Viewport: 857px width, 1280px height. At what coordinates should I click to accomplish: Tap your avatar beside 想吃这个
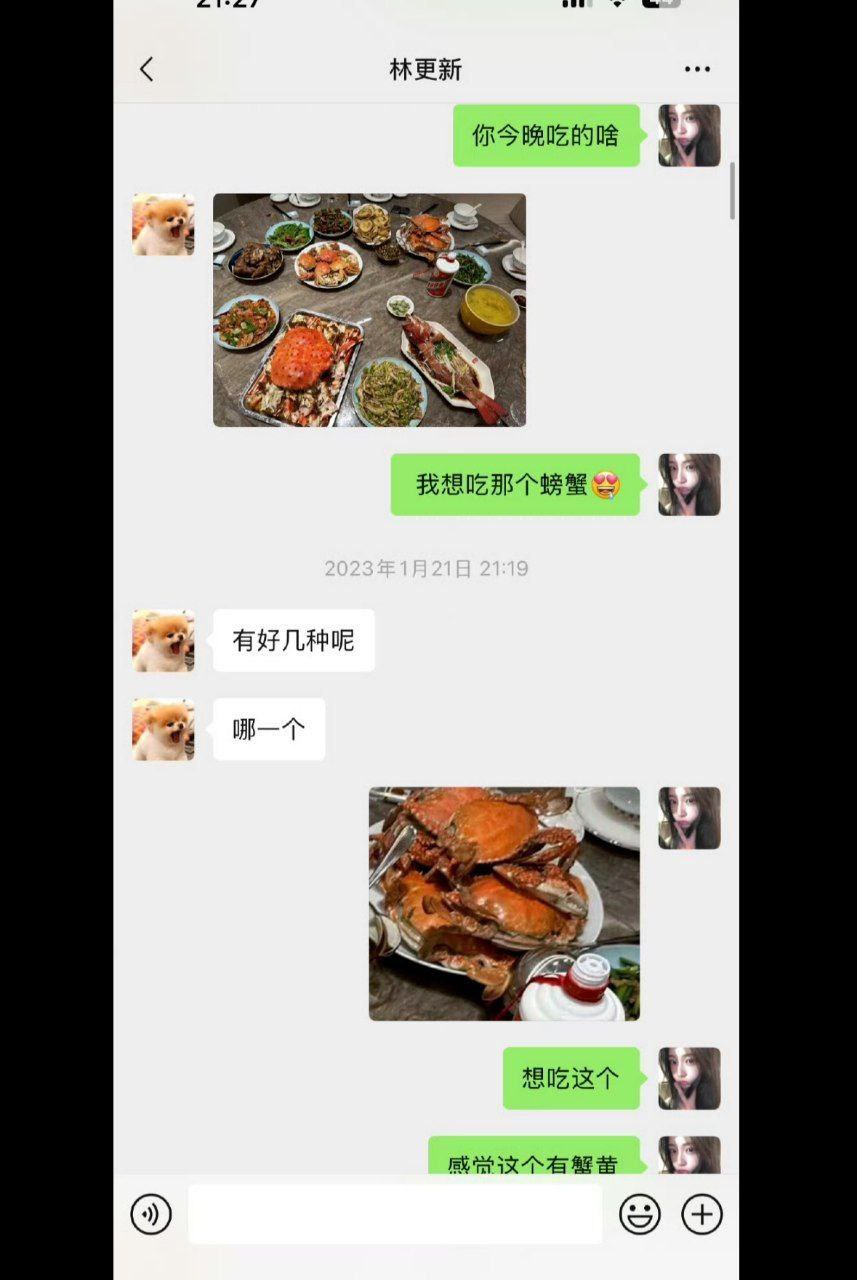tap(689, 1078)
